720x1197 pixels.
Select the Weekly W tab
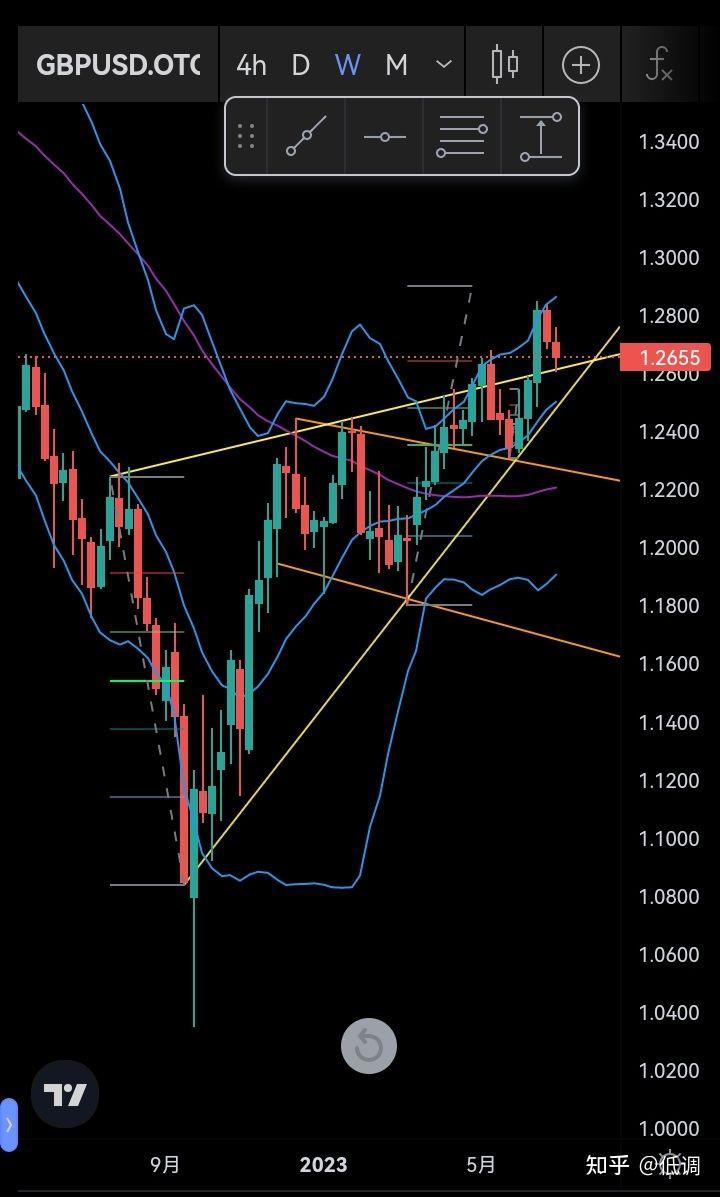pos(348,64)
